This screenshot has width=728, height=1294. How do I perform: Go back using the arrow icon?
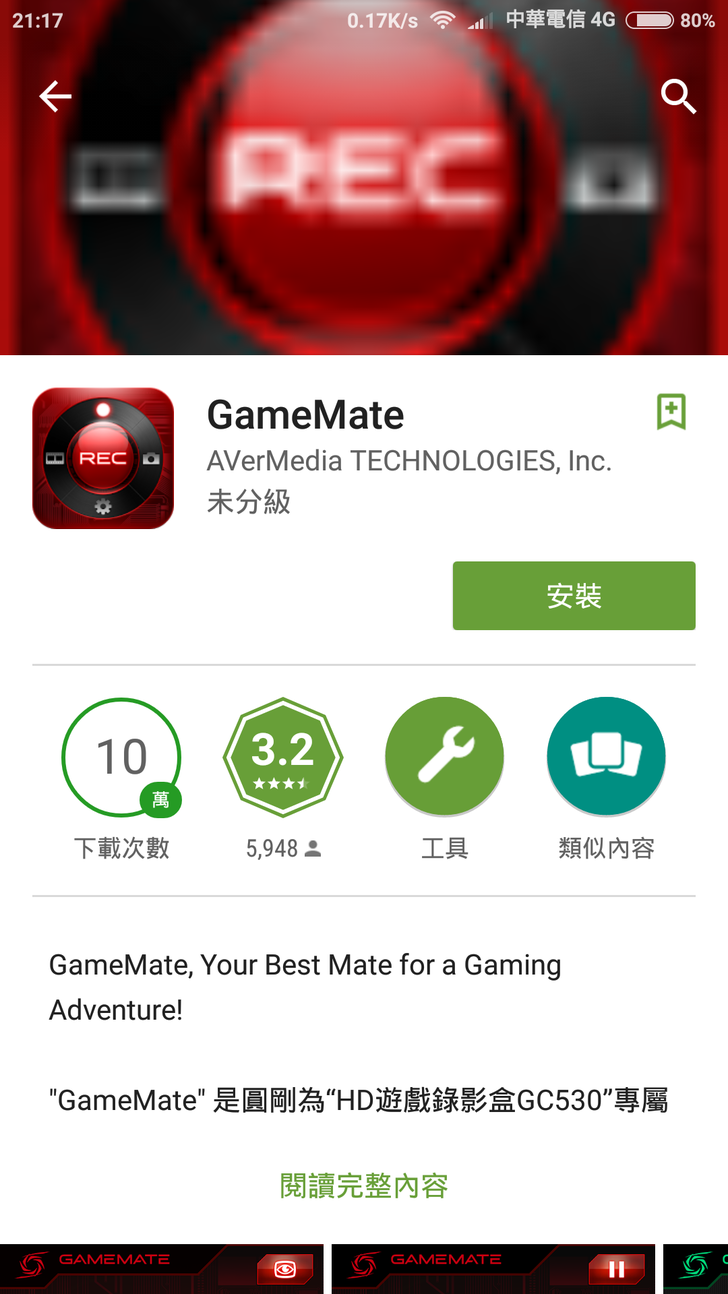click(55, 97)
